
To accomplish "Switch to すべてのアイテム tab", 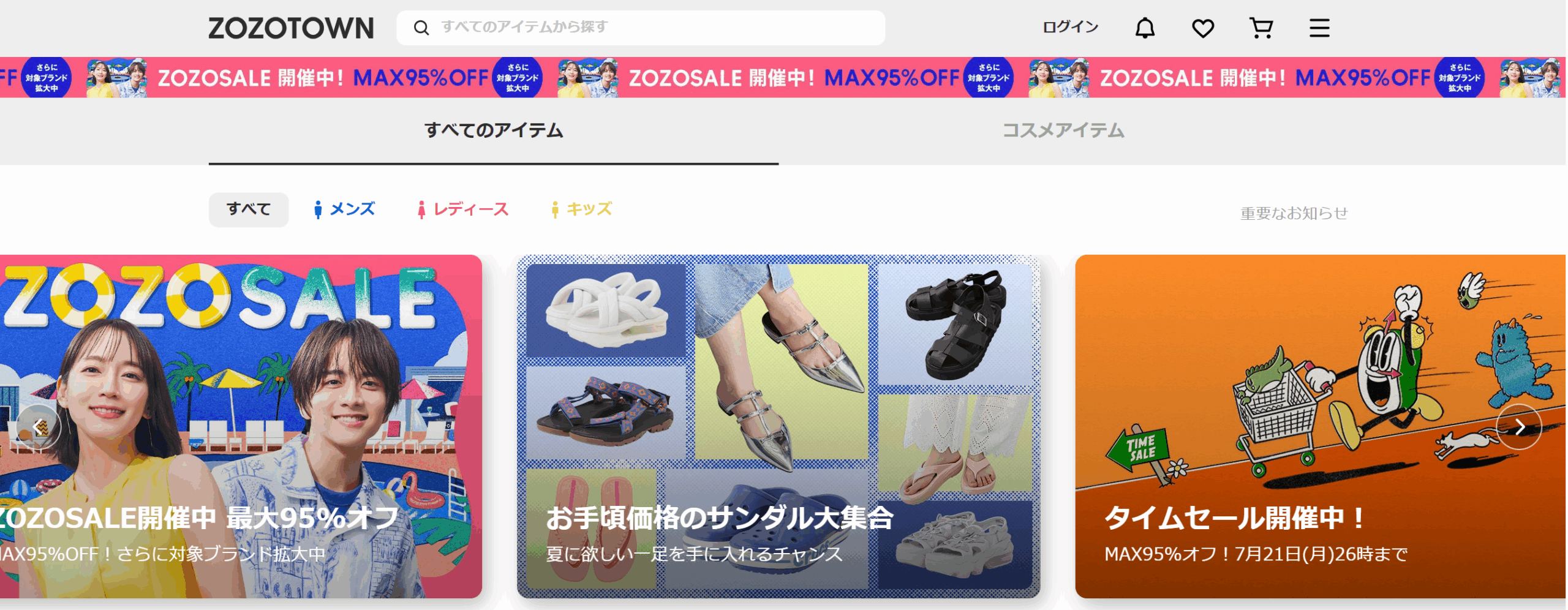I will 493,130.
